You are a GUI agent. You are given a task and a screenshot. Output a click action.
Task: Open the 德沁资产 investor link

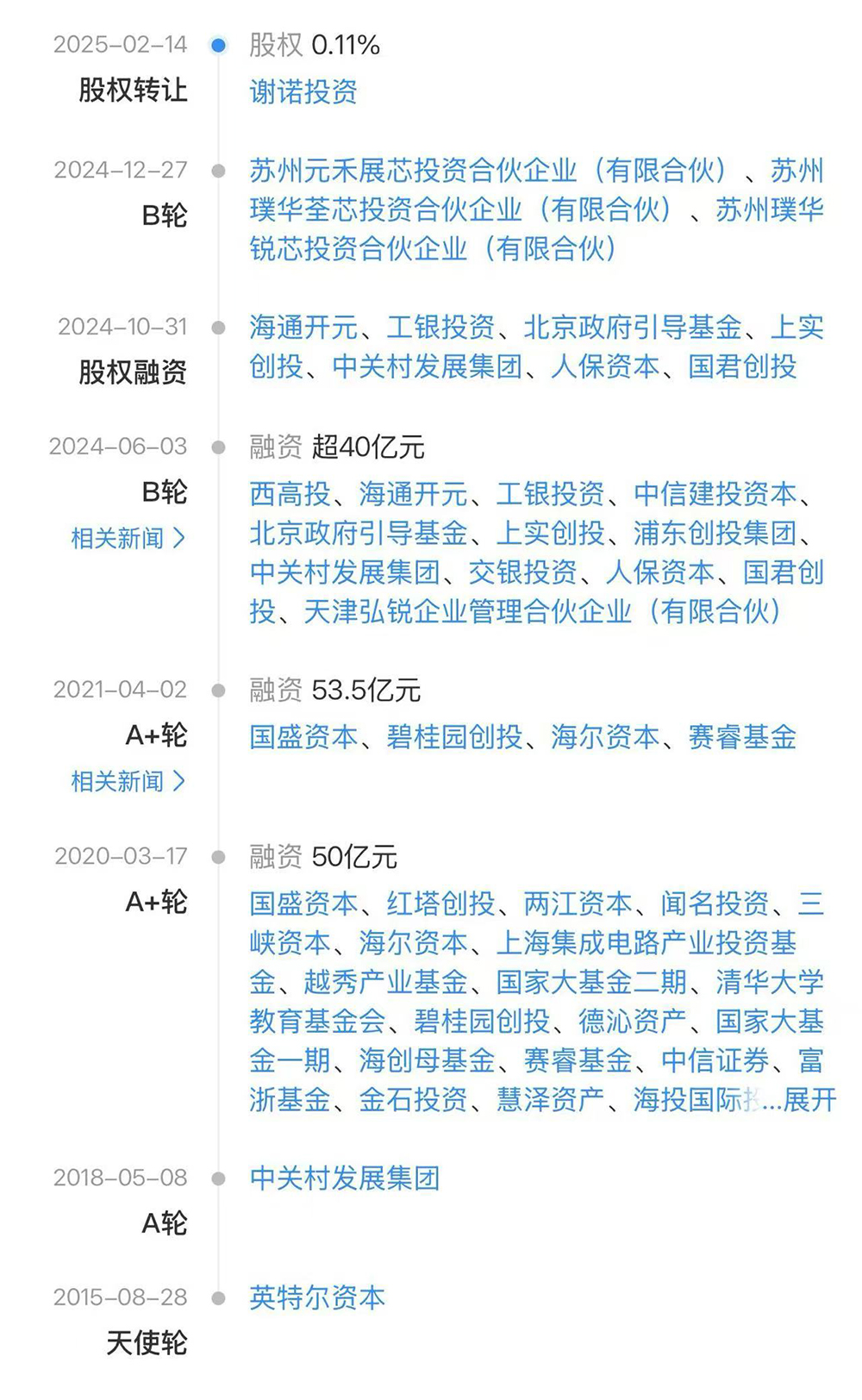pyautogui.click(x=632, y=1022)
